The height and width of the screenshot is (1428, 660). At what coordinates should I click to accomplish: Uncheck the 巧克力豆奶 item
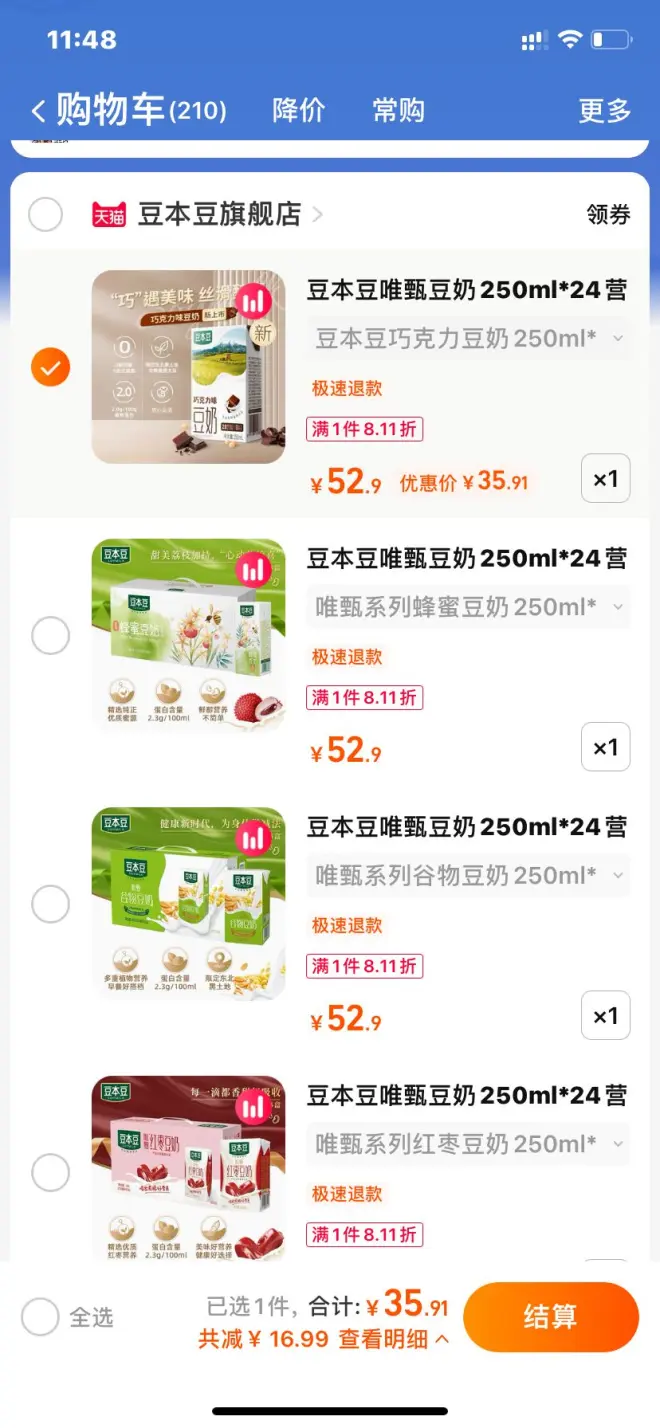point(50,367)
